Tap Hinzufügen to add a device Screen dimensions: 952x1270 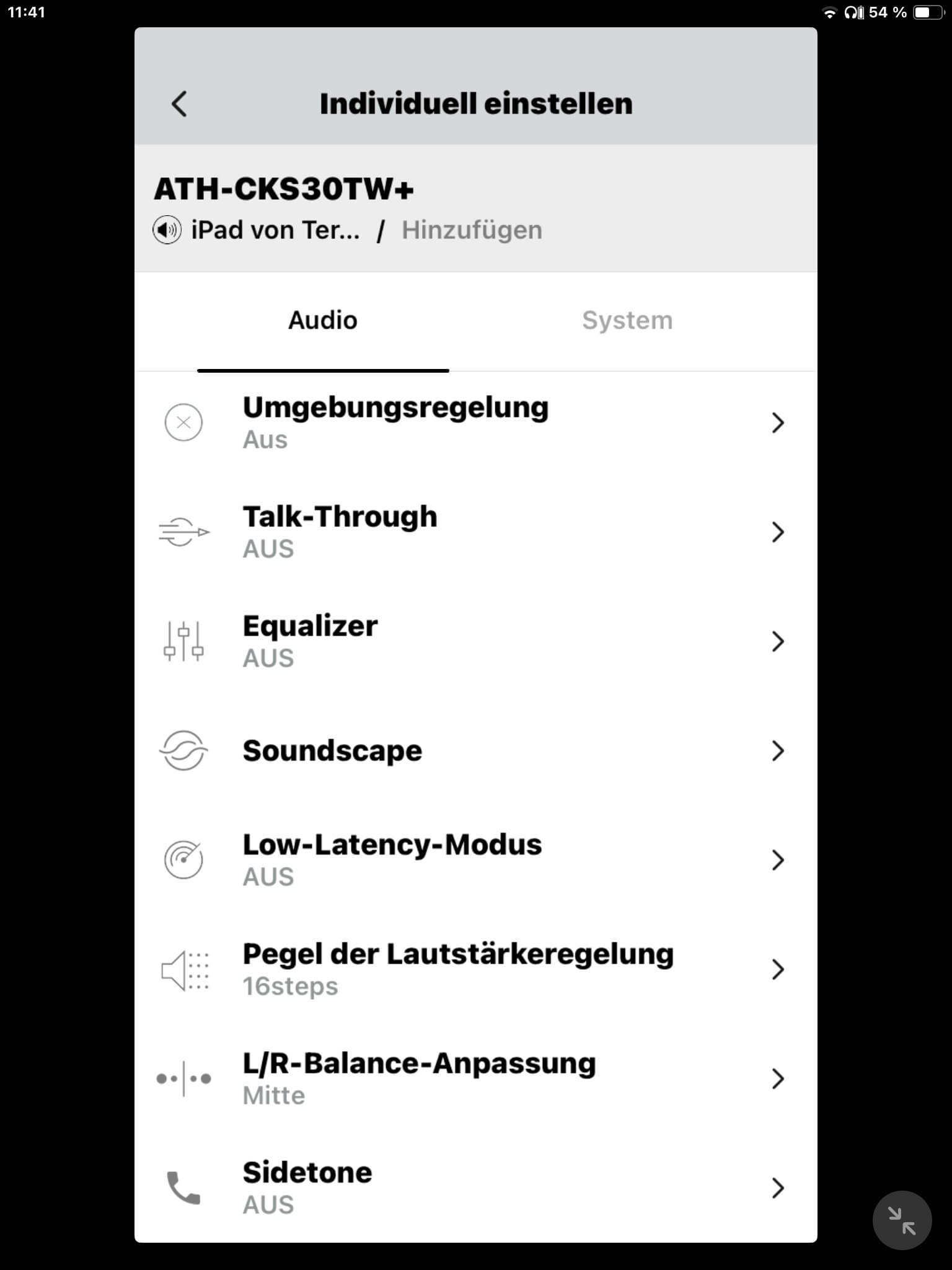[x=472, y=230]
